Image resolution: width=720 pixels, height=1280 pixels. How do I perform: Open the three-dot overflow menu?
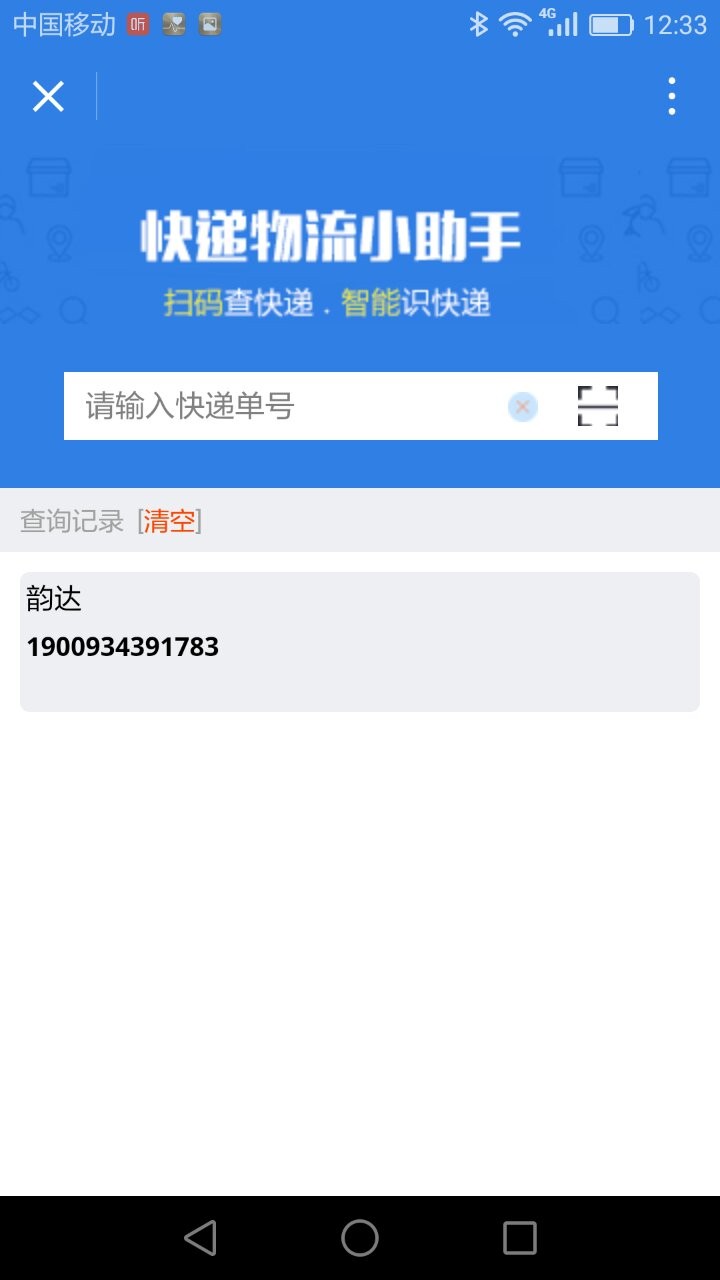(672, 97)
